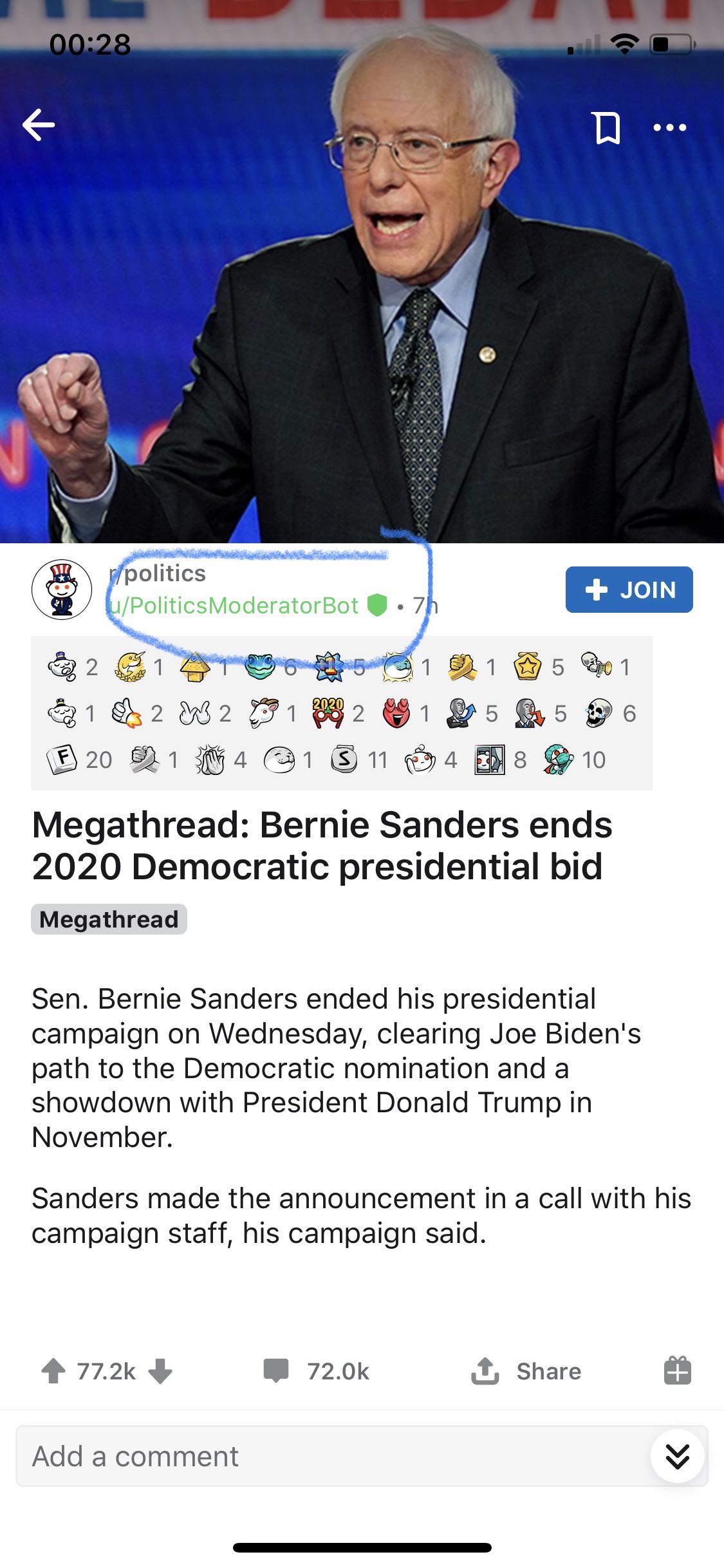The image size is (724, 1568).
Task: Downvote the Bernie Sanders megathread
Action: pos(160,1371)
